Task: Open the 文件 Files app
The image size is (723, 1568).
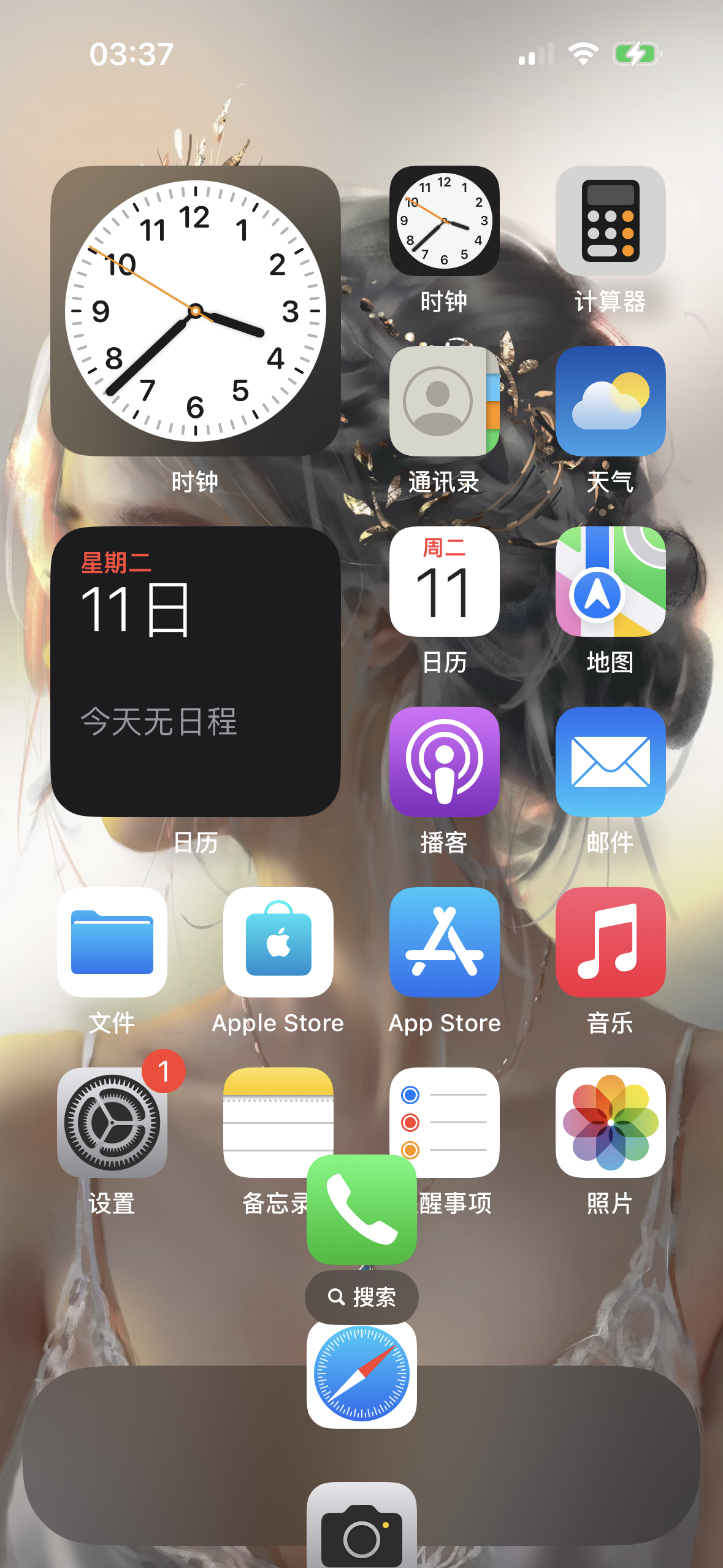Action: (x=112, y=942)
